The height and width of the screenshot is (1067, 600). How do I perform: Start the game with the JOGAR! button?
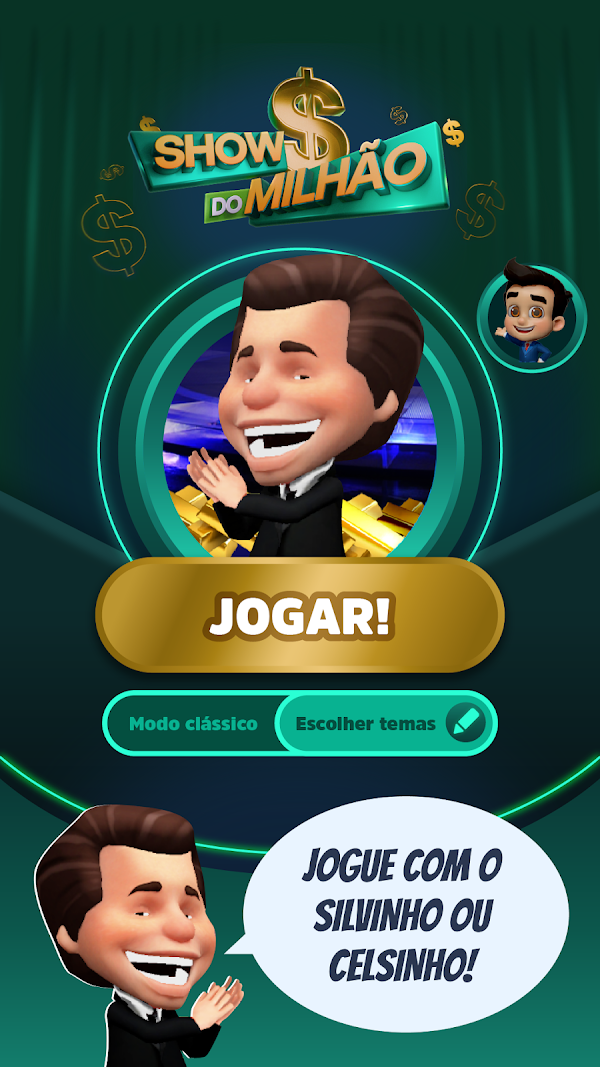point(300,616)
